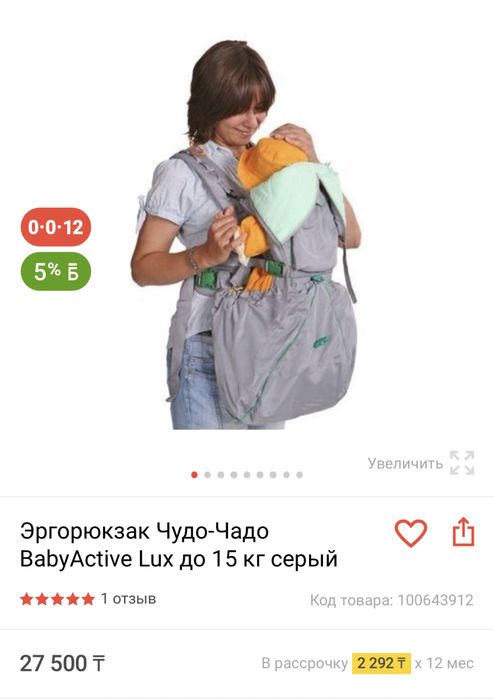Tap the image gallery page indicator dots
The height and width of the screenshot is (699, 494).
pyautogui.click(x=247, y=475)
